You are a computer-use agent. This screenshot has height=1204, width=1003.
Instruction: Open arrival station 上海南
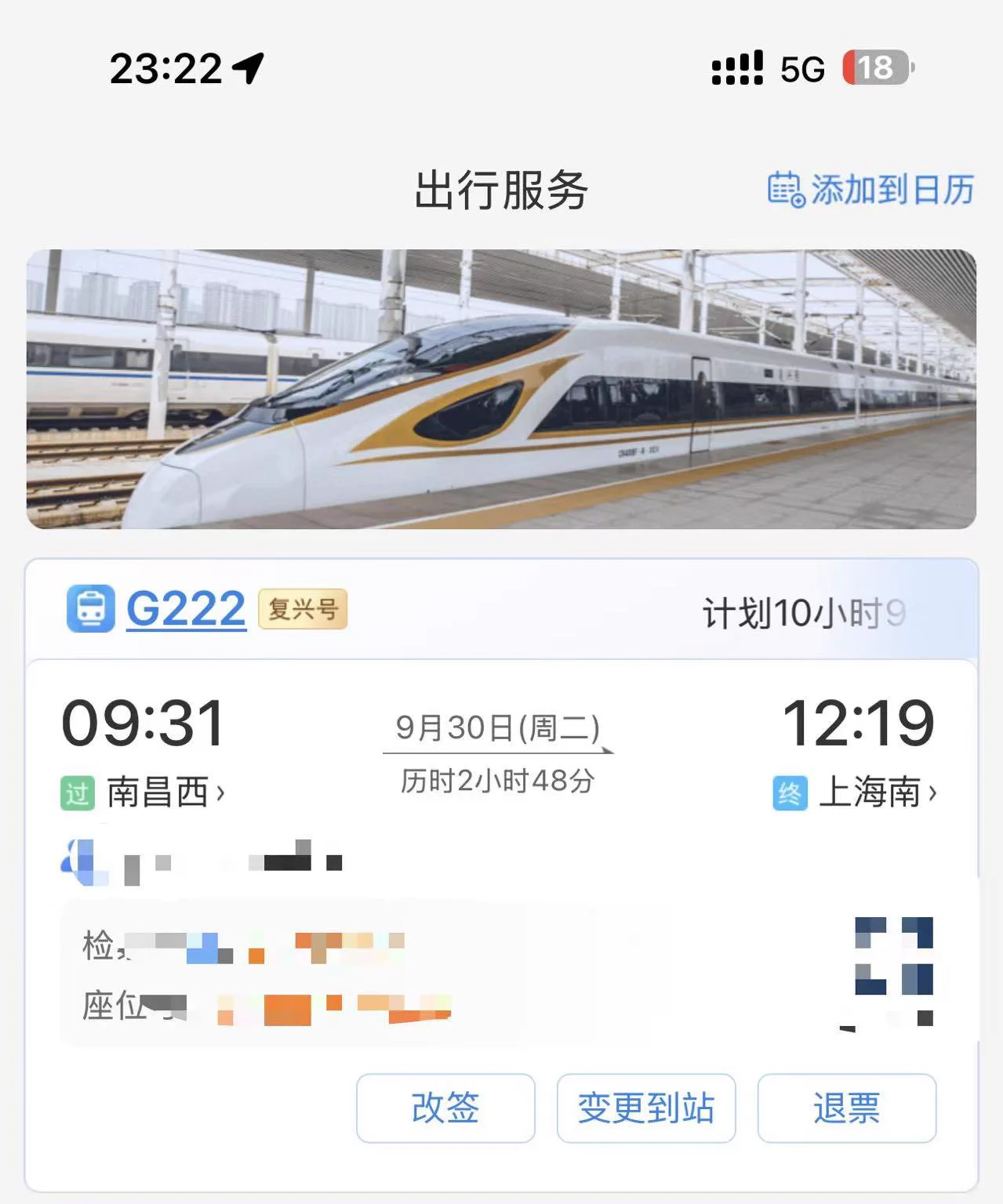coord(875,792)
